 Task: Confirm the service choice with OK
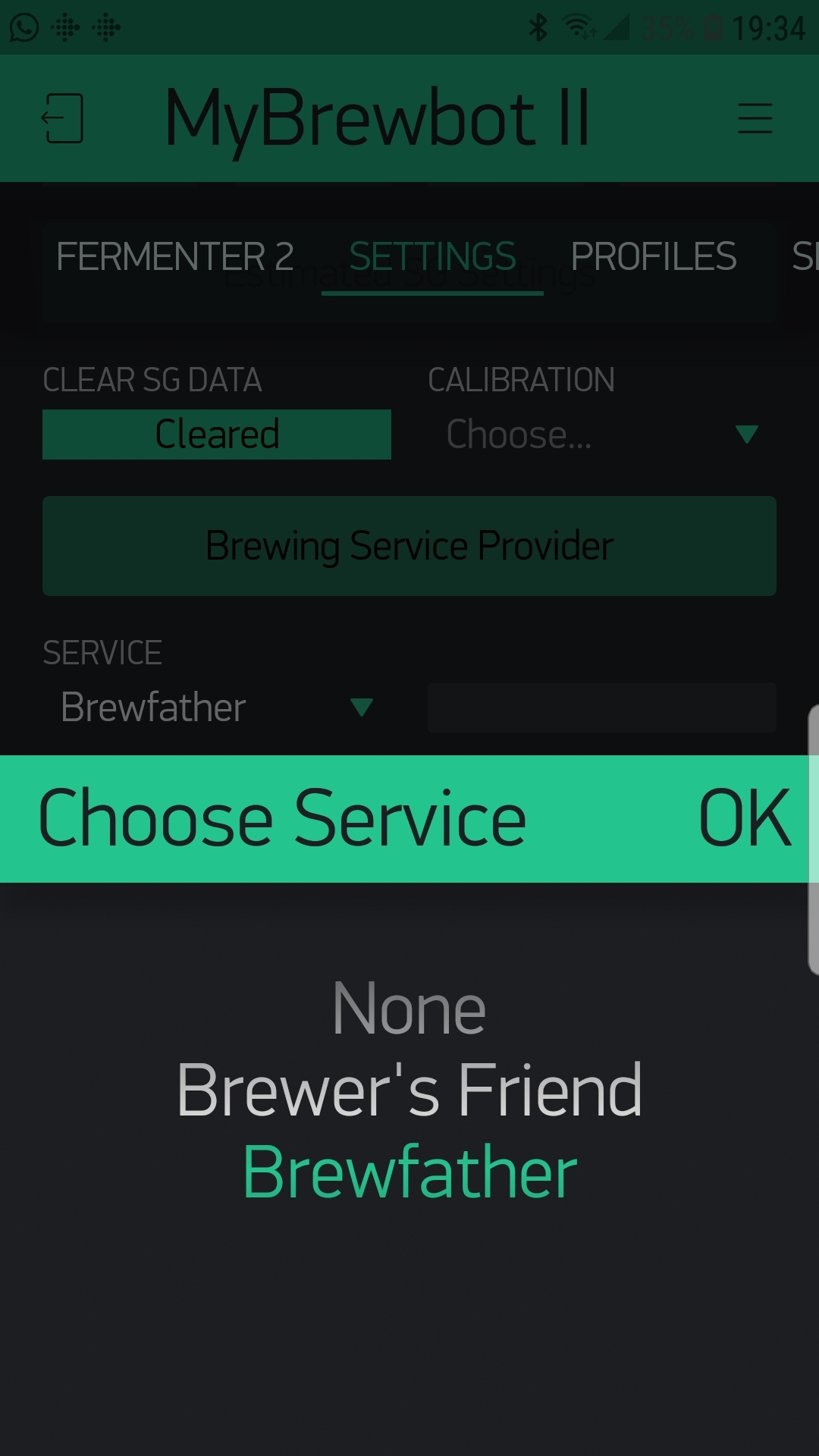click(745, 818)
